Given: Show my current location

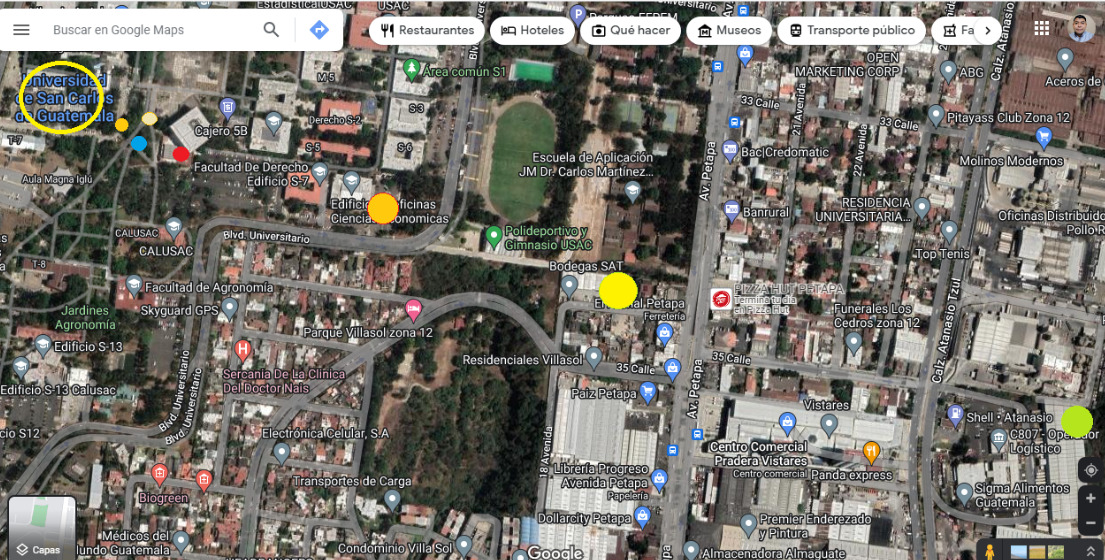Looking at the screenshot, I should point(1090,470).
